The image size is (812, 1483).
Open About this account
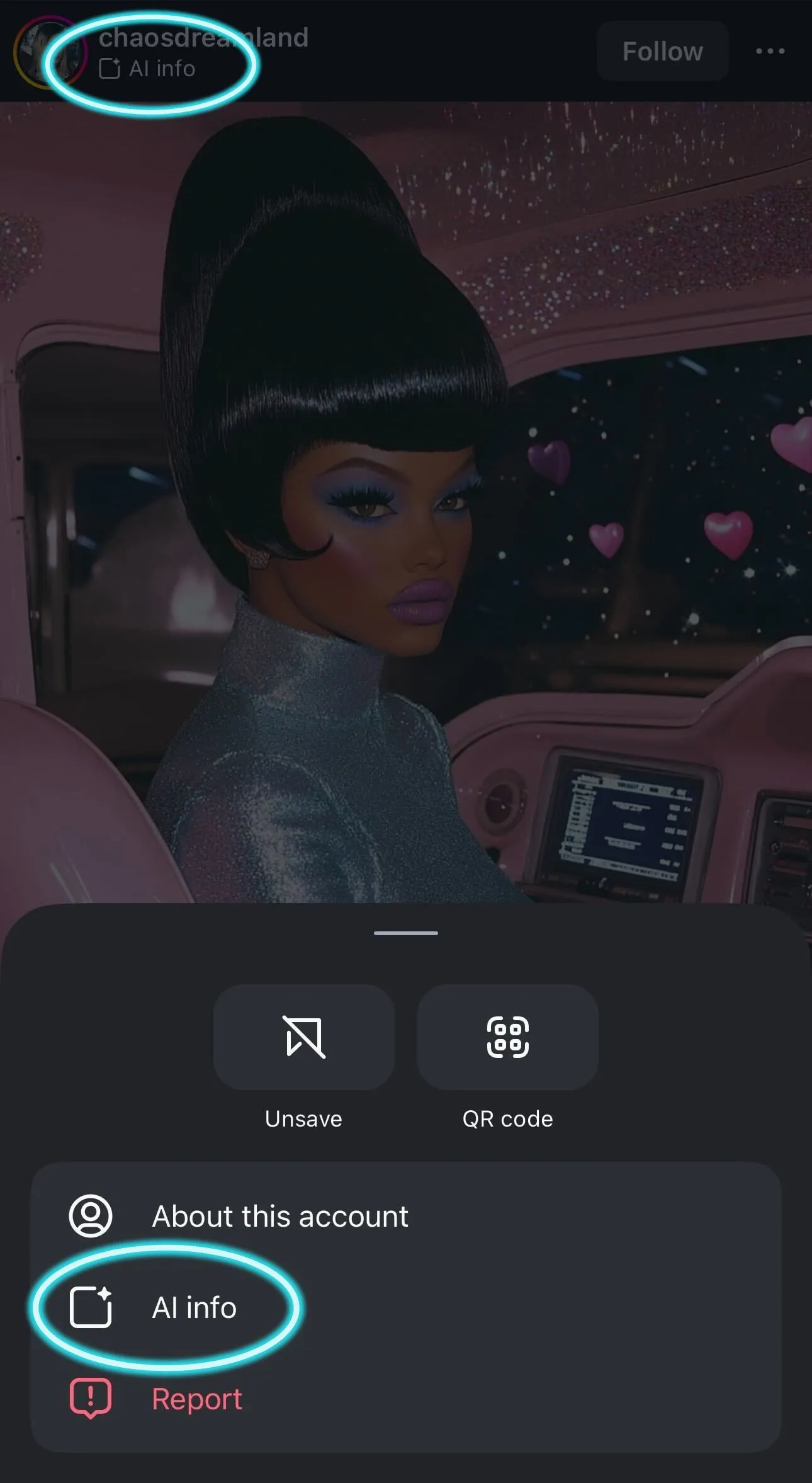click(x=280, y=1216)
